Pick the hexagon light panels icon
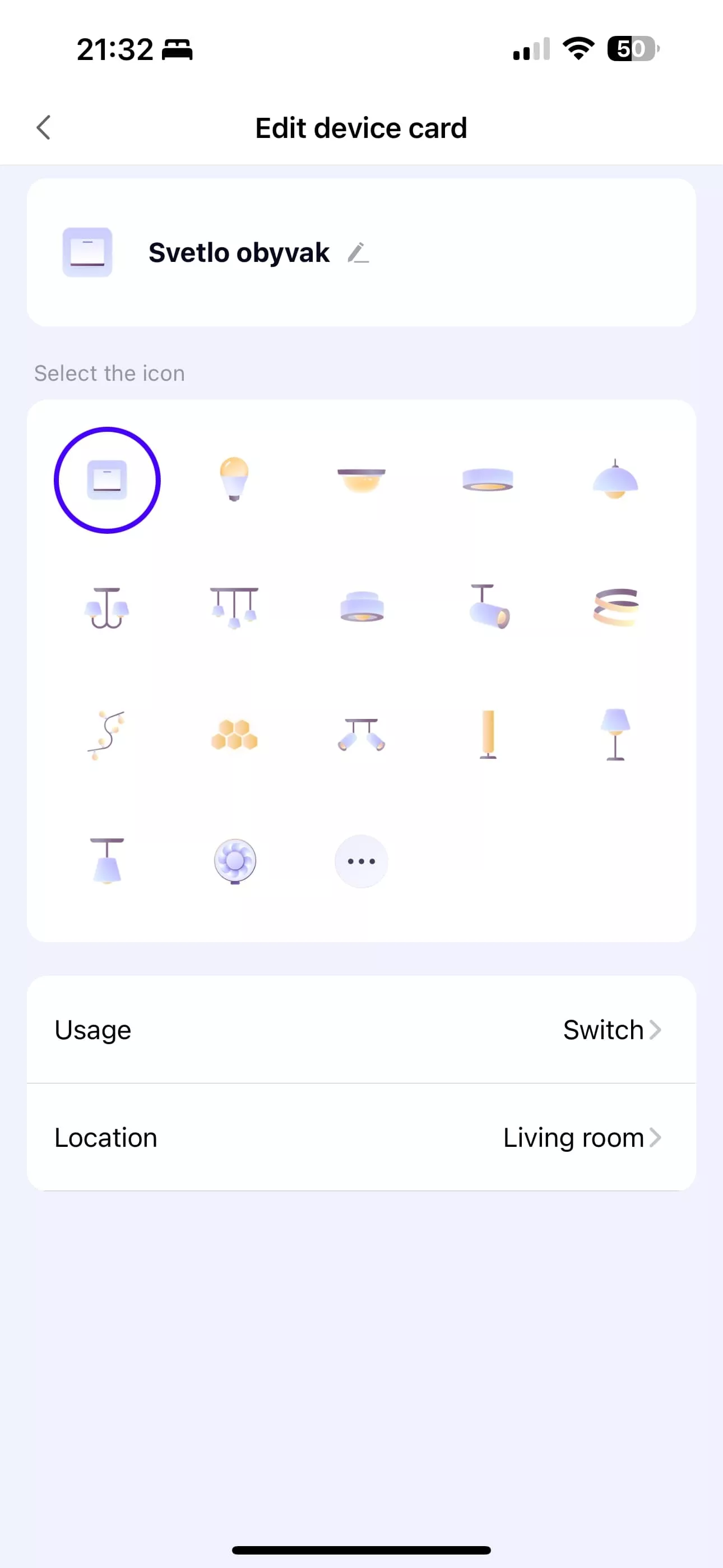This screenshot has height=1568, width=723. pyautogui.click(x=234, y=735)
